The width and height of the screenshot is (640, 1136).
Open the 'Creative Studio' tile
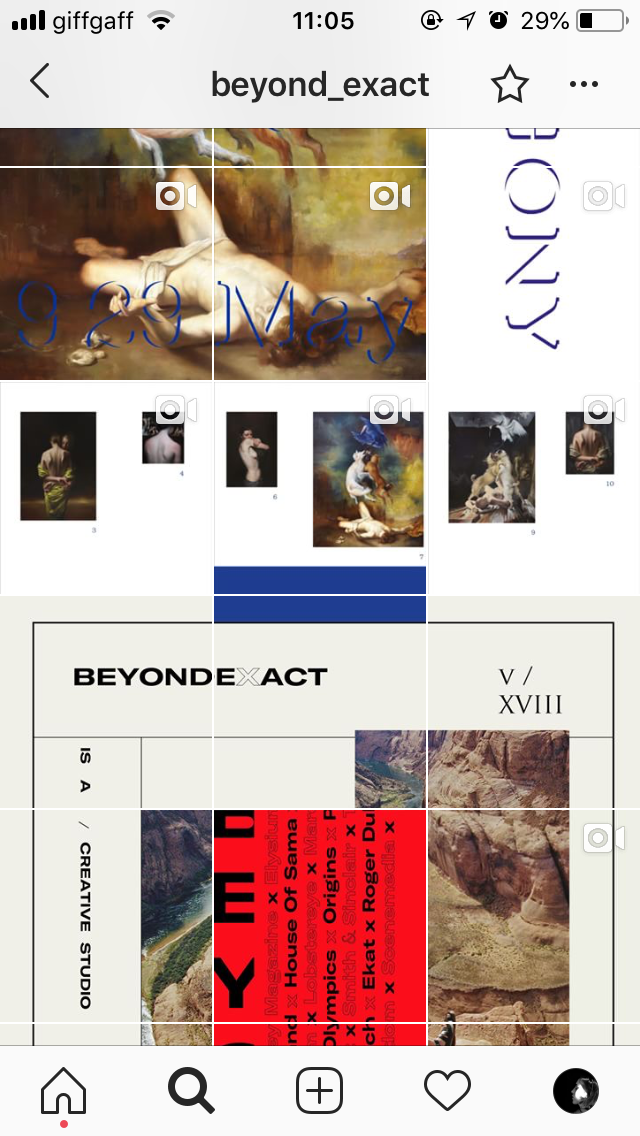(x=106, y=915)
